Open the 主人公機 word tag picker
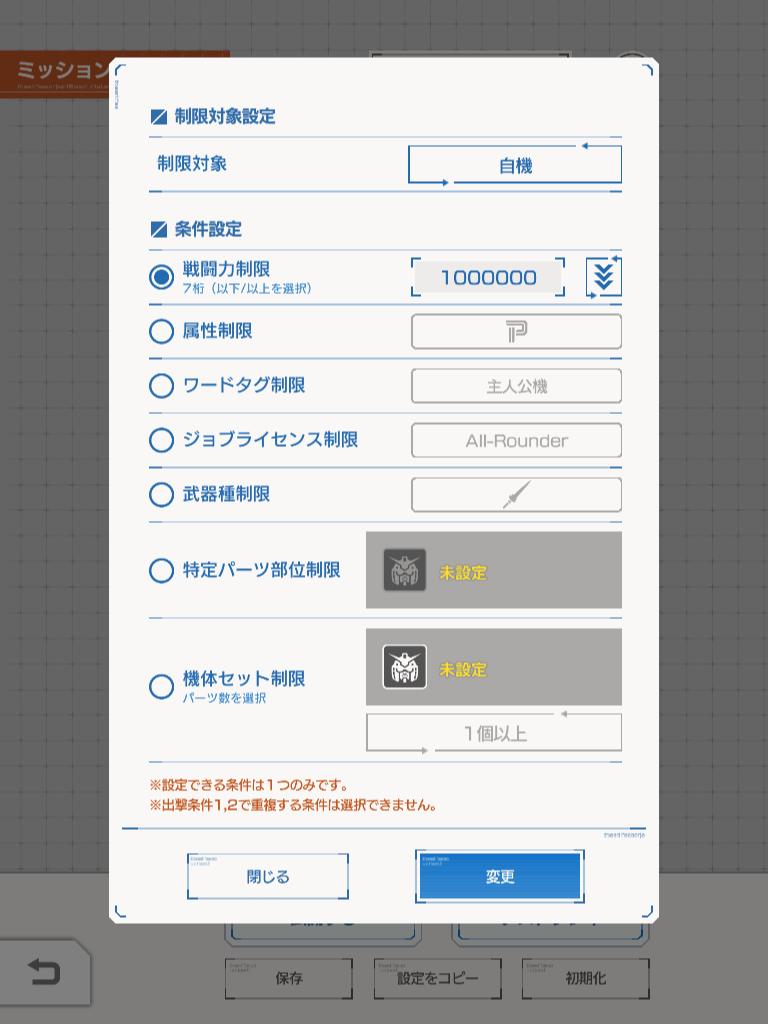768x1024 pixels. coord(516,386)
